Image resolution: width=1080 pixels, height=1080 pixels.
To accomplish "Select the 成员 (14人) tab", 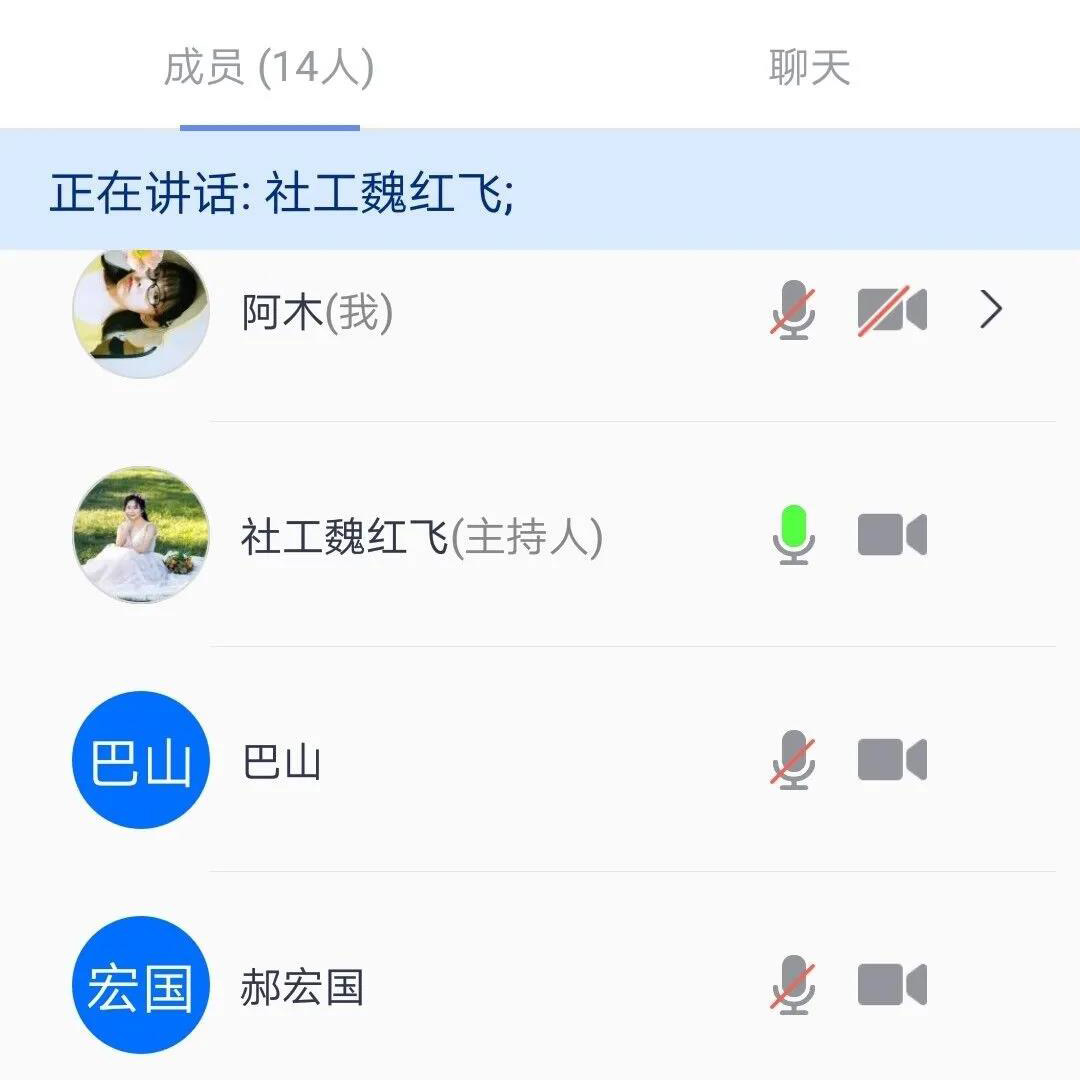I will click(269, 68).
